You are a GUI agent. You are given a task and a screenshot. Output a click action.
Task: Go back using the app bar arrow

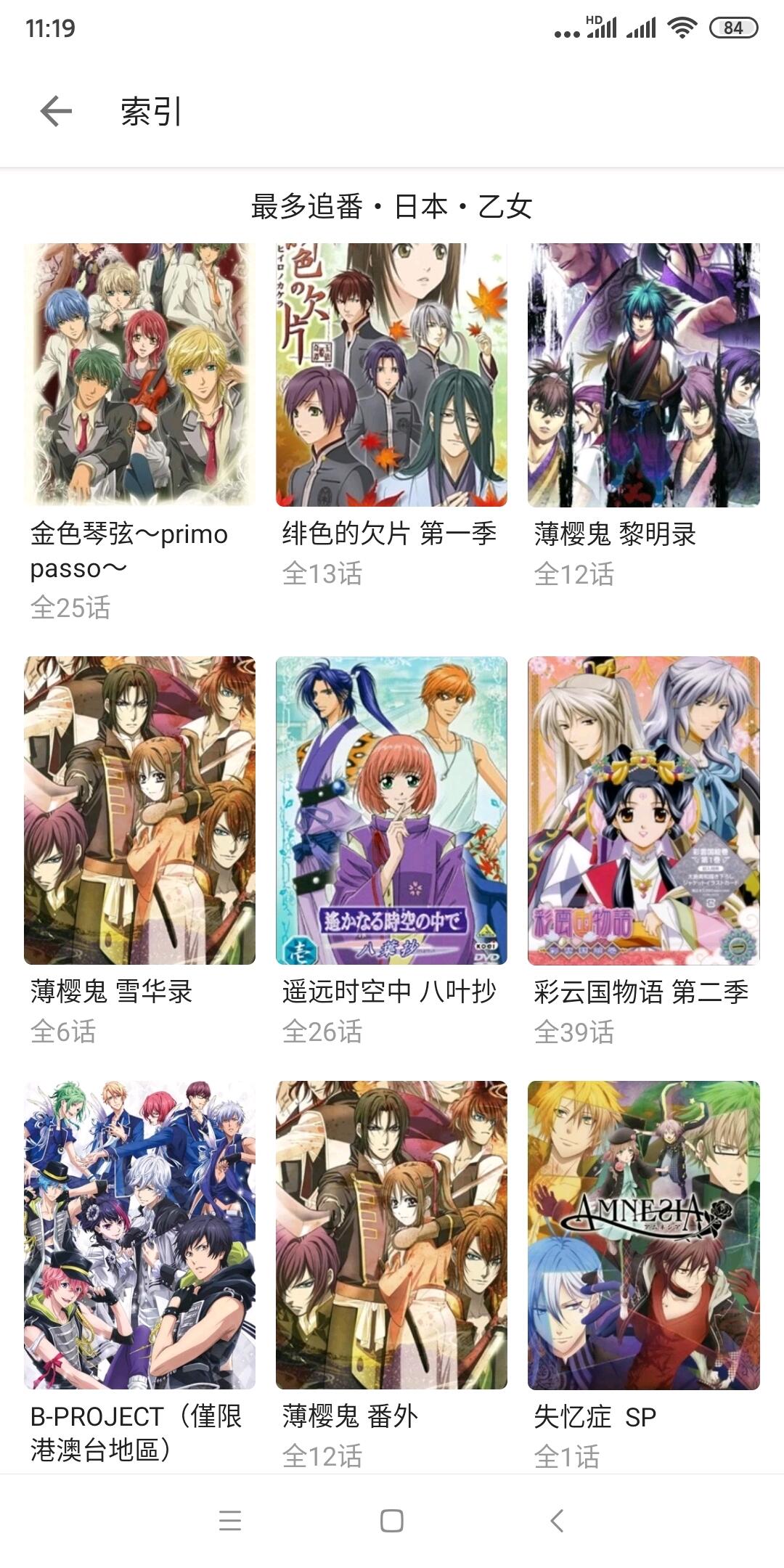tap(56, 111)
